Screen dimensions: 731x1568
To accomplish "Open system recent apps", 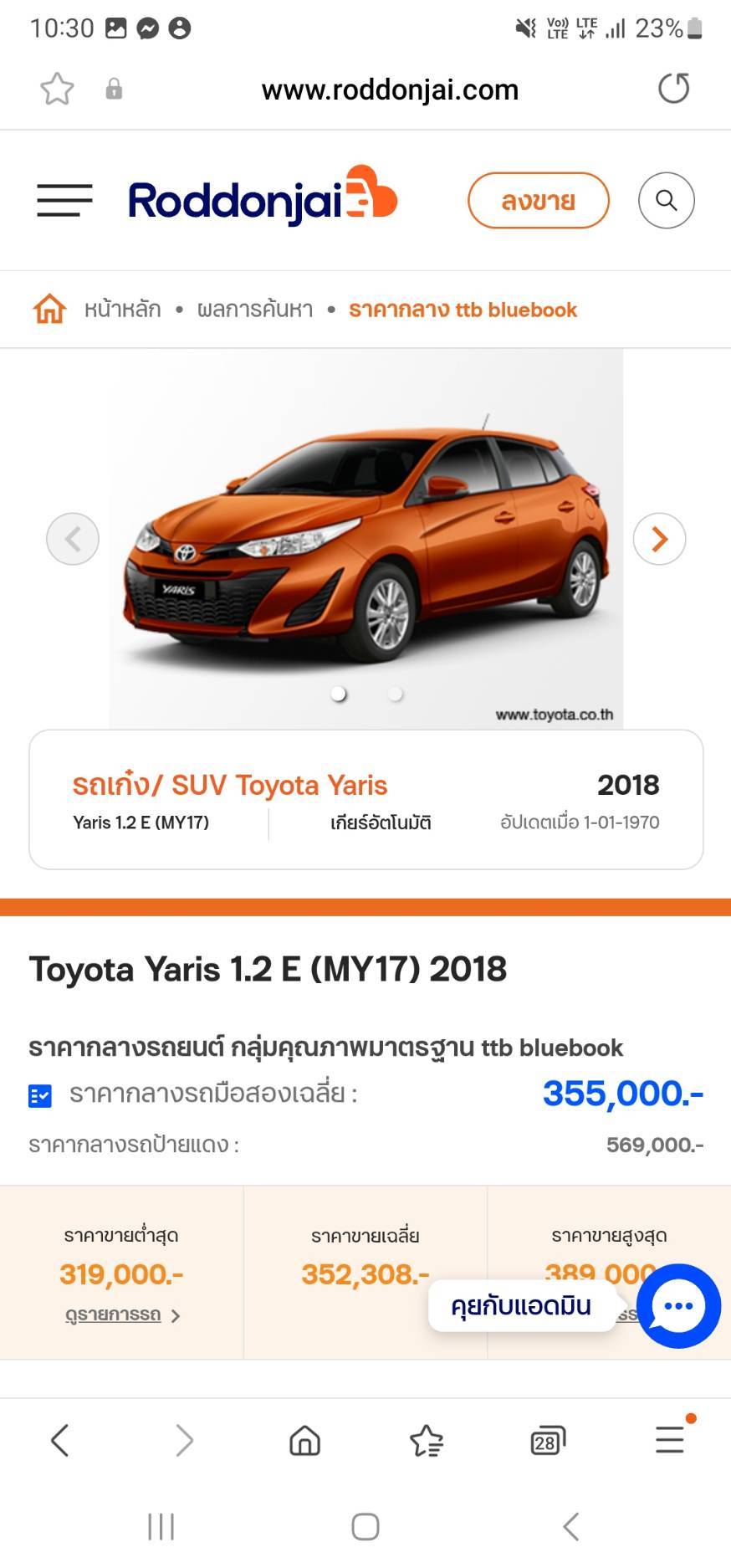I will (161, 1526).
